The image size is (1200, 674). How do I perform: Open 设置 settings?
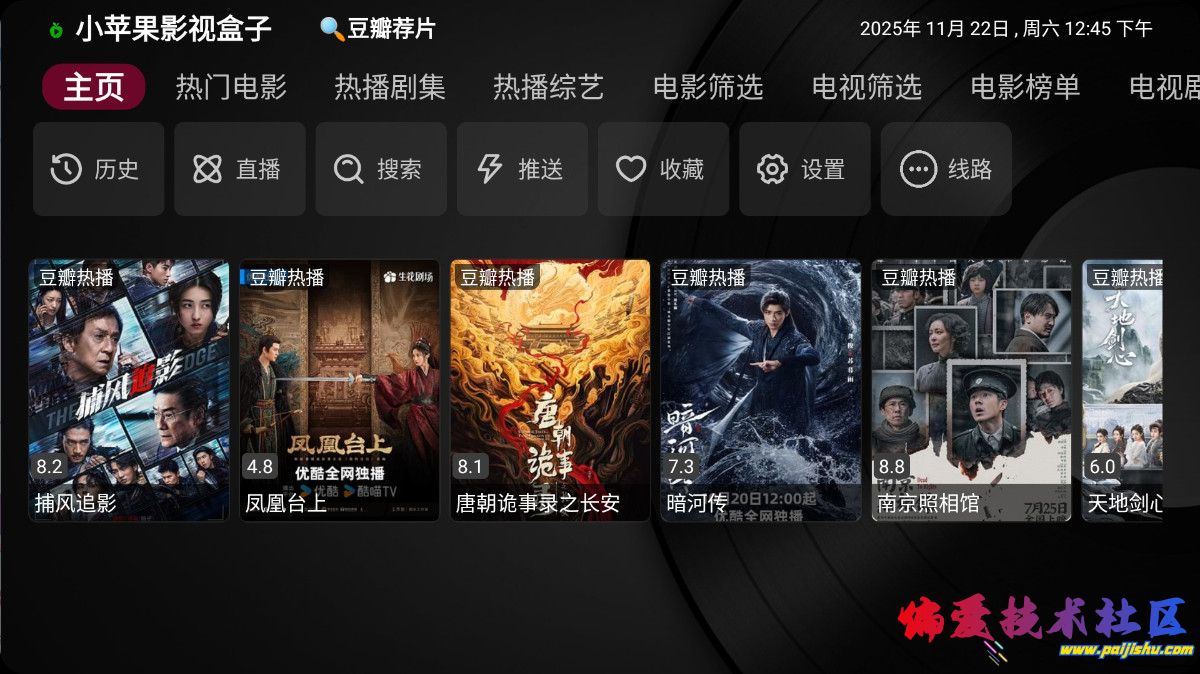point(804,169)
